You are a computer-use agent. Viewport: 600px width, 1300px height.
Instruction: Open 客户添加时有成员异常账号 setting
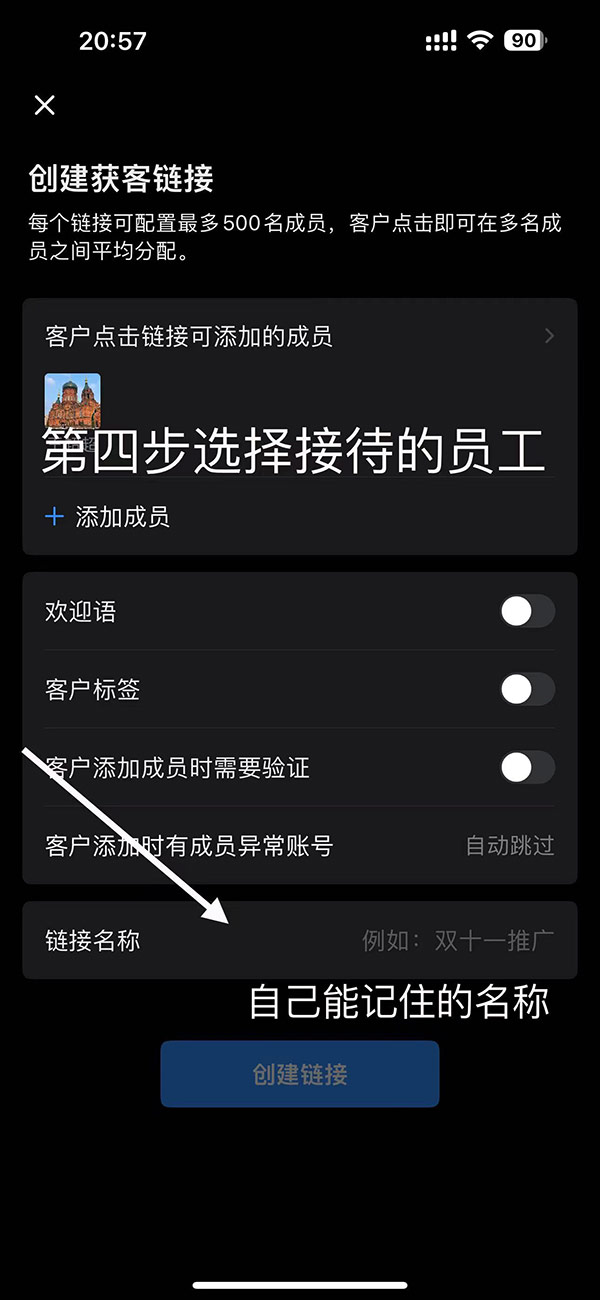point(299,846)
